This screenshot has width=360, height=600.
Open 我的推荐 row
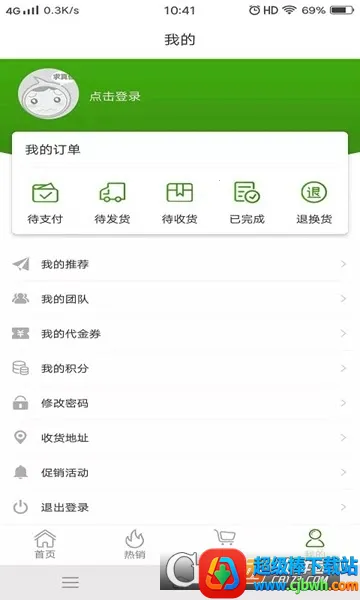coord(180,264)
